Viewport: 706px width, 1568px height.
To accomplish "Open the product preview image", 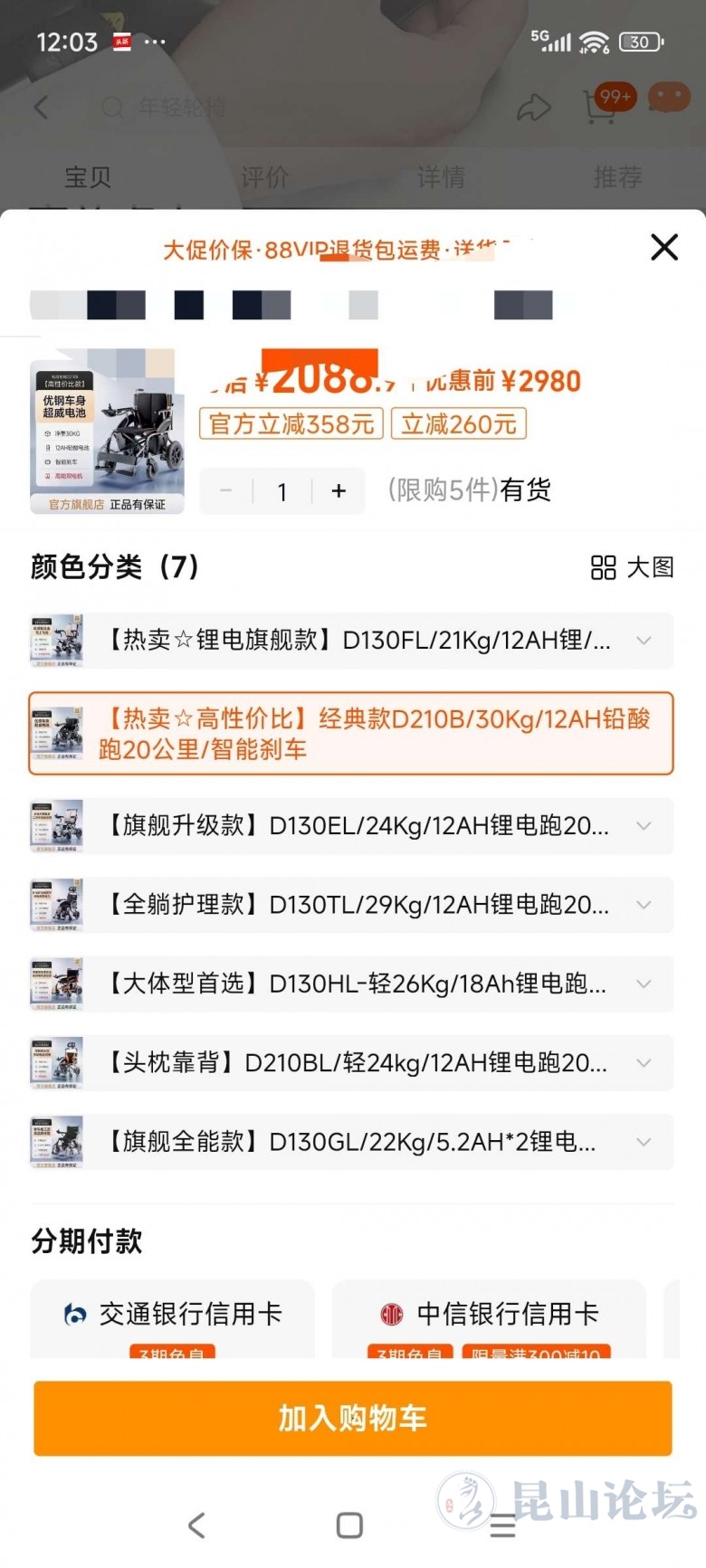I will pos(107,436).
